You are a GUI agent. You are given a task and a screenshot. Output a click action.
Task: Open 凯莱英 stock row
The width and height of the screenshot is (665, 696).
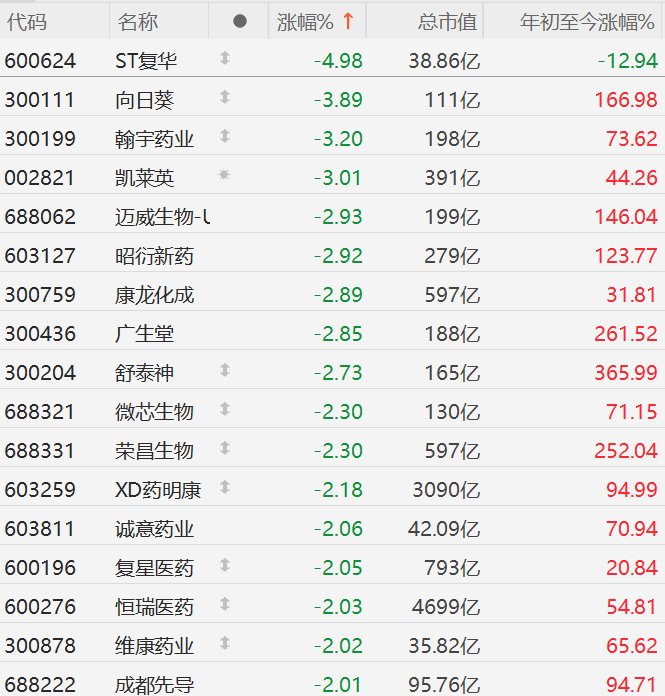tap(145, 178)
